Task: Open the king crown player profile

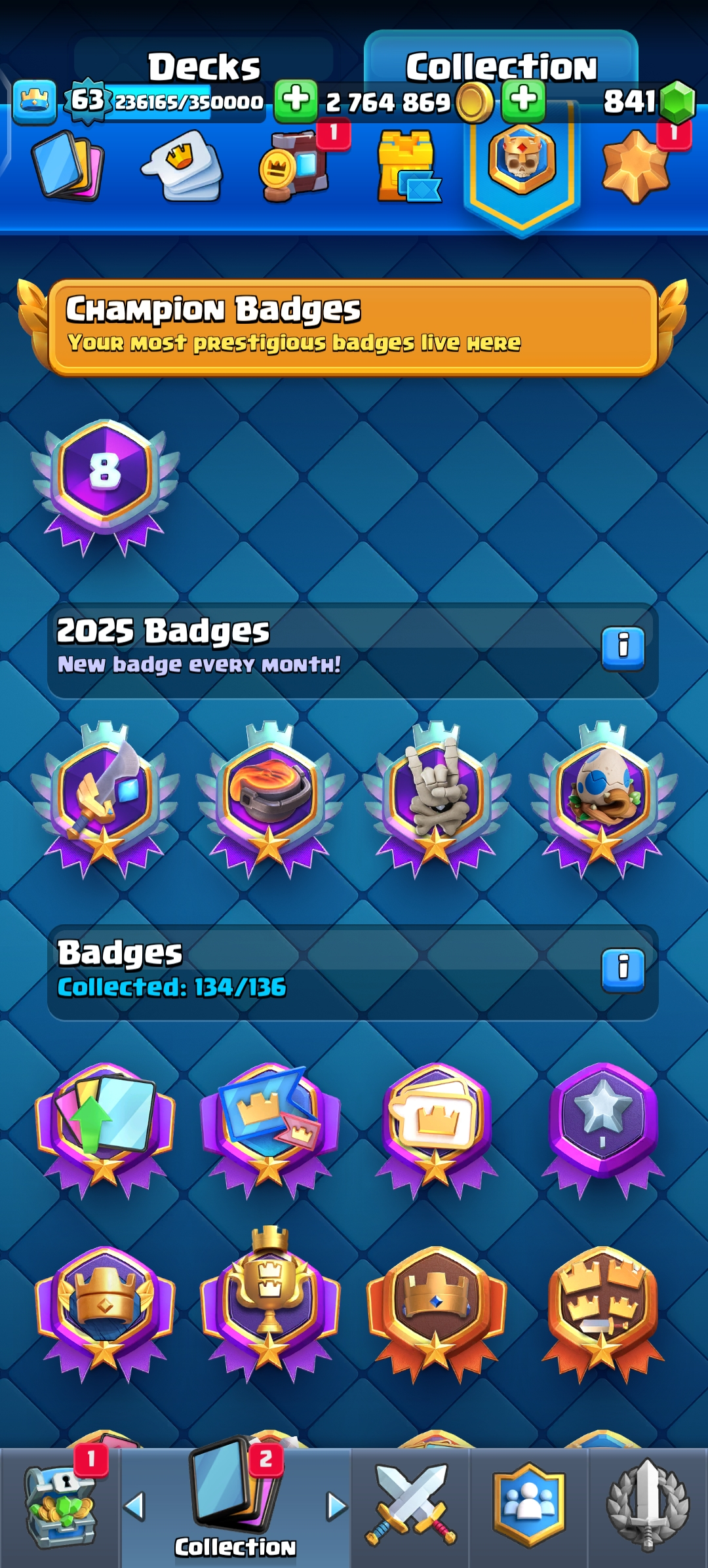Action: point(34,101)
